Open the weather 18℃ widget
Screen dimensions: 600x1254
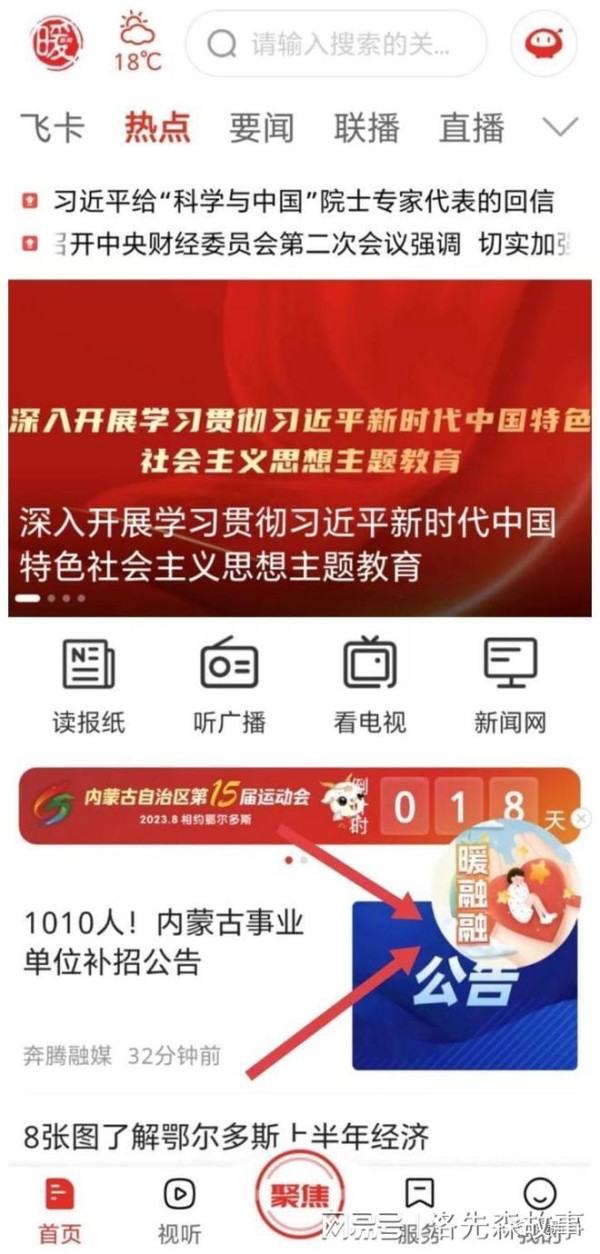(x=137, y=42)
